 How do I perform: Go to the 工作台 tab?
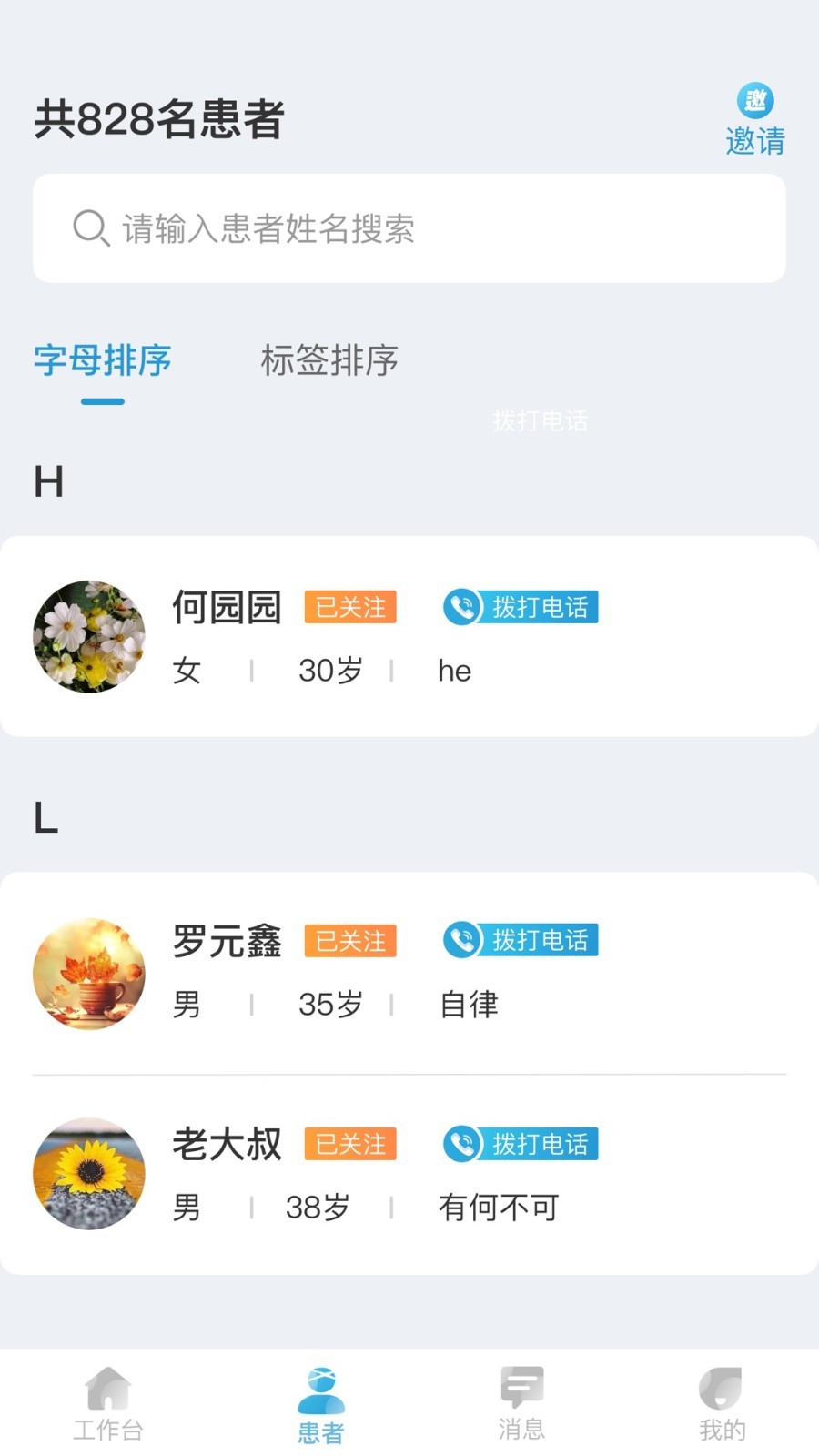pyautogui.click(x=108, y=1405)
